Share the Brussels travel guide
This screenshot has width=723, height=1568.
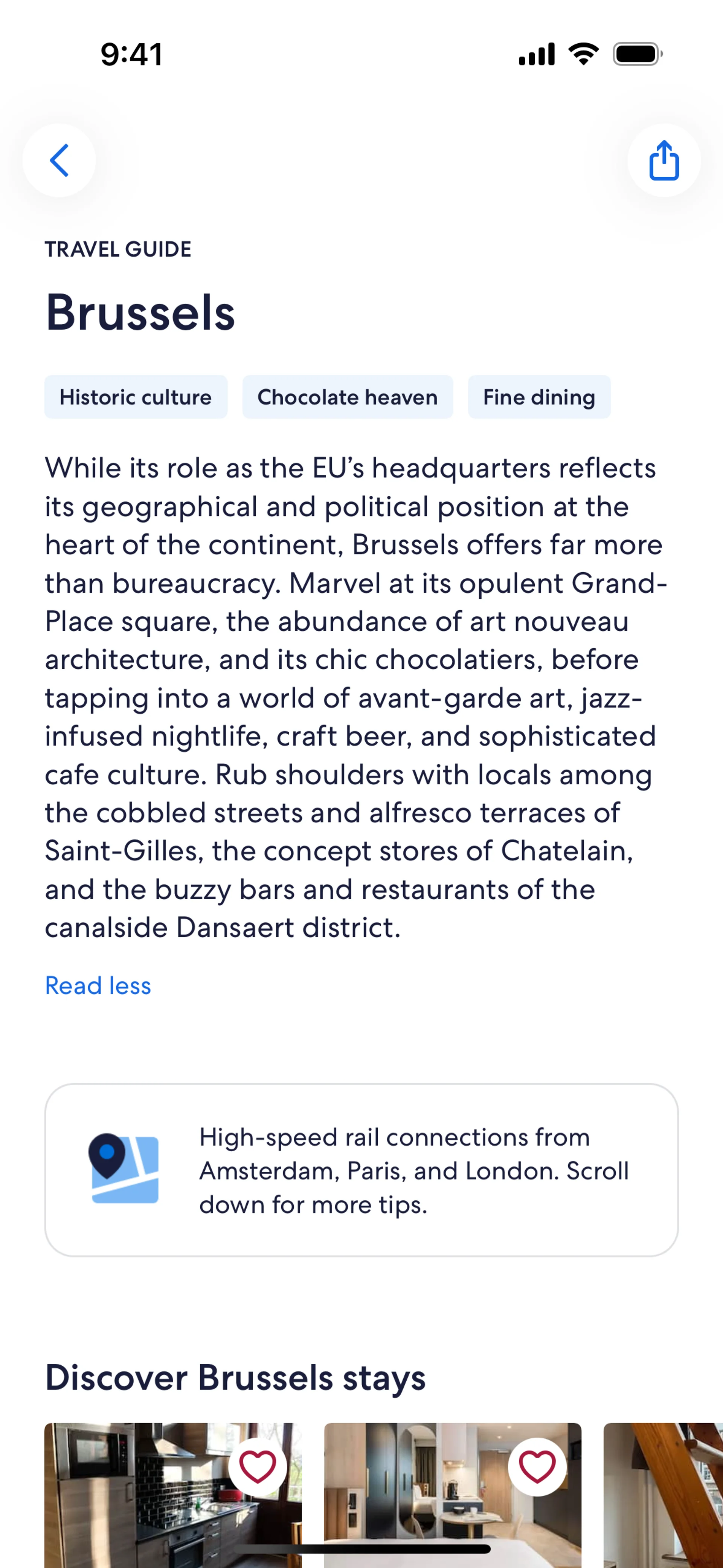664,161
